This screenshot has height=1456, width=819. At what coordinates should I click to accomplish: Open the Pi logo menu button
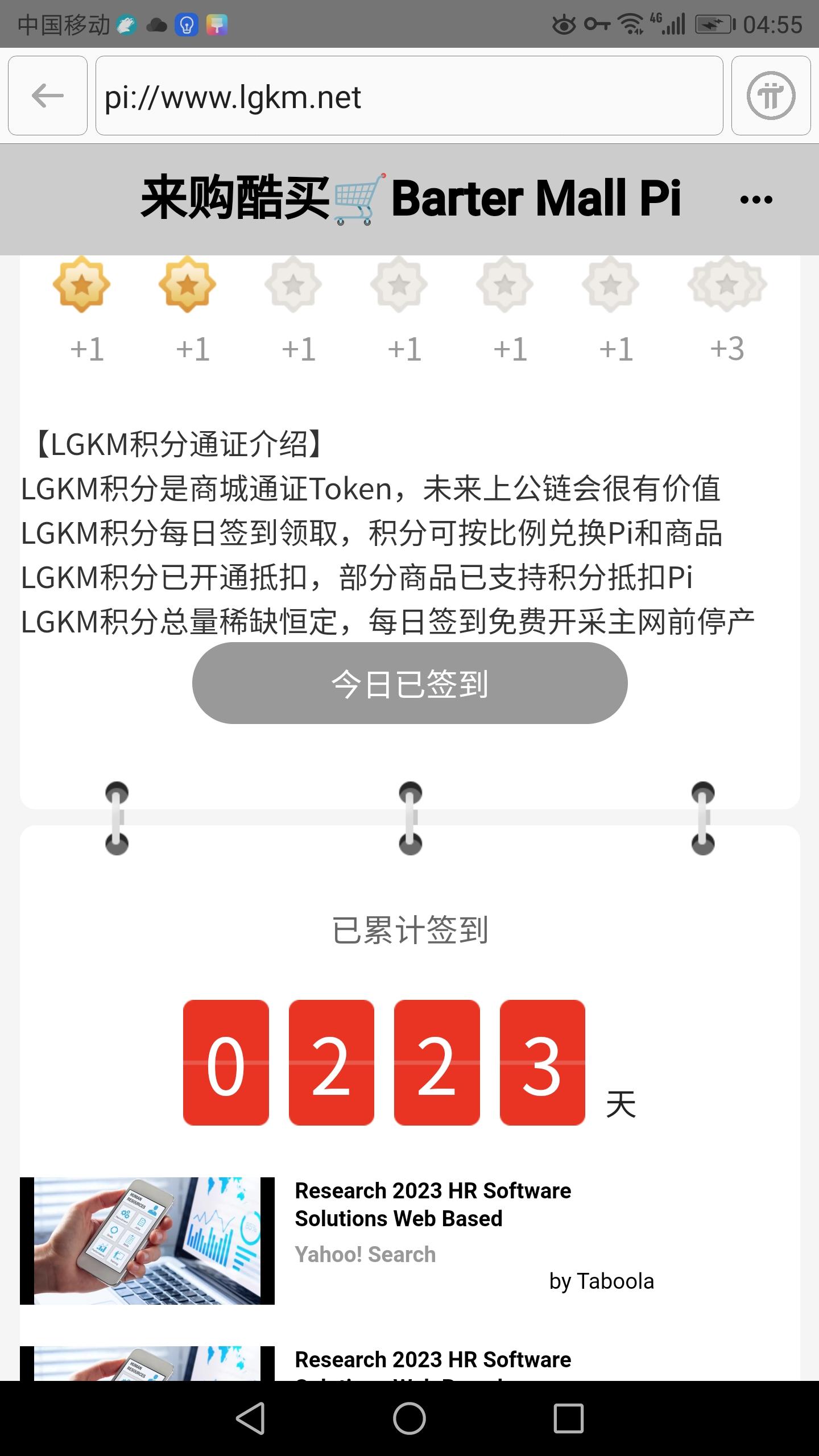coord(771,96)
